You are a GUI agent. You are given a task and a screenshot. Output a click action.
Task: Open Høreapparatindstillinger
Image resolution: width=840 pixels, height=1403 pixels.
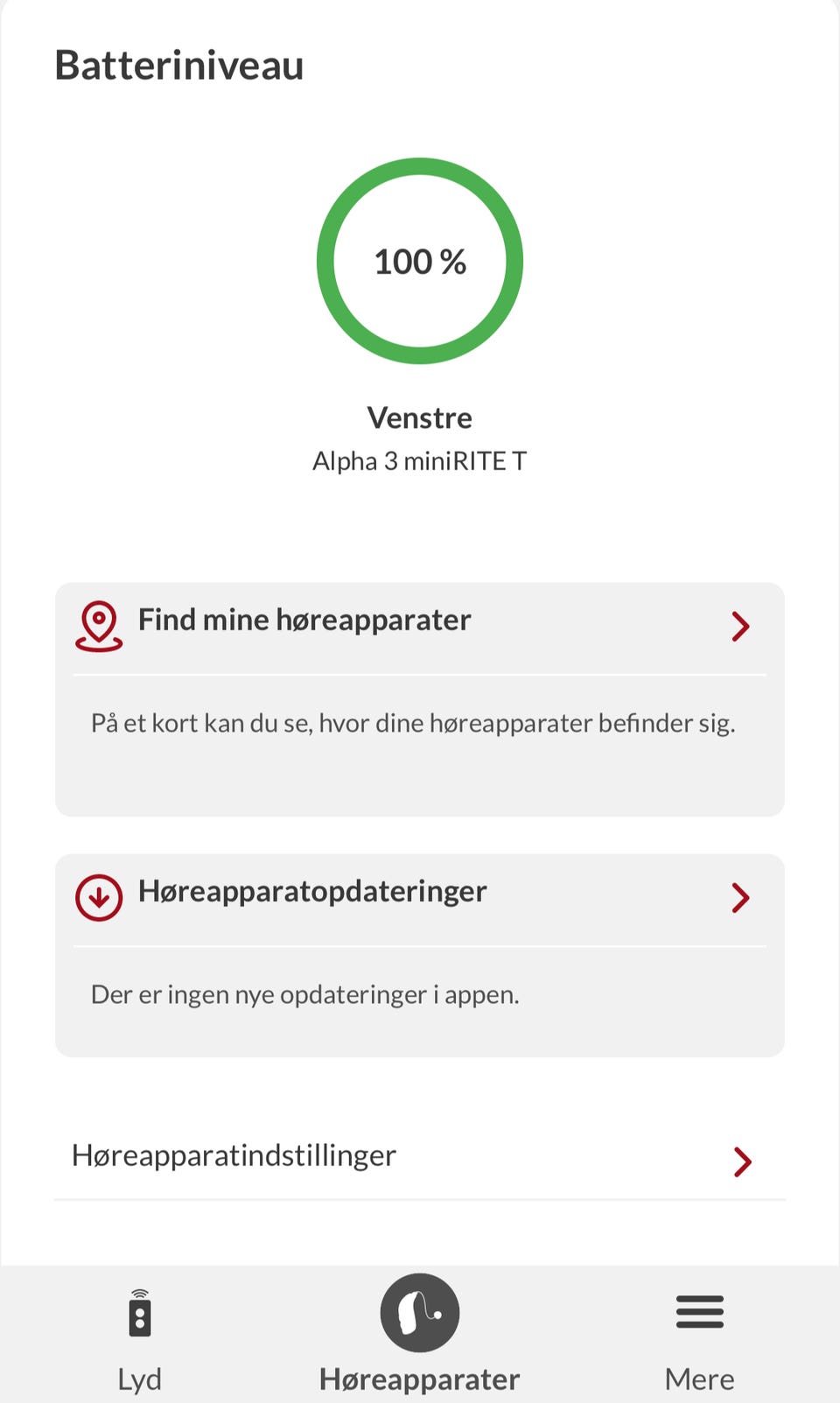[233, 1154]
